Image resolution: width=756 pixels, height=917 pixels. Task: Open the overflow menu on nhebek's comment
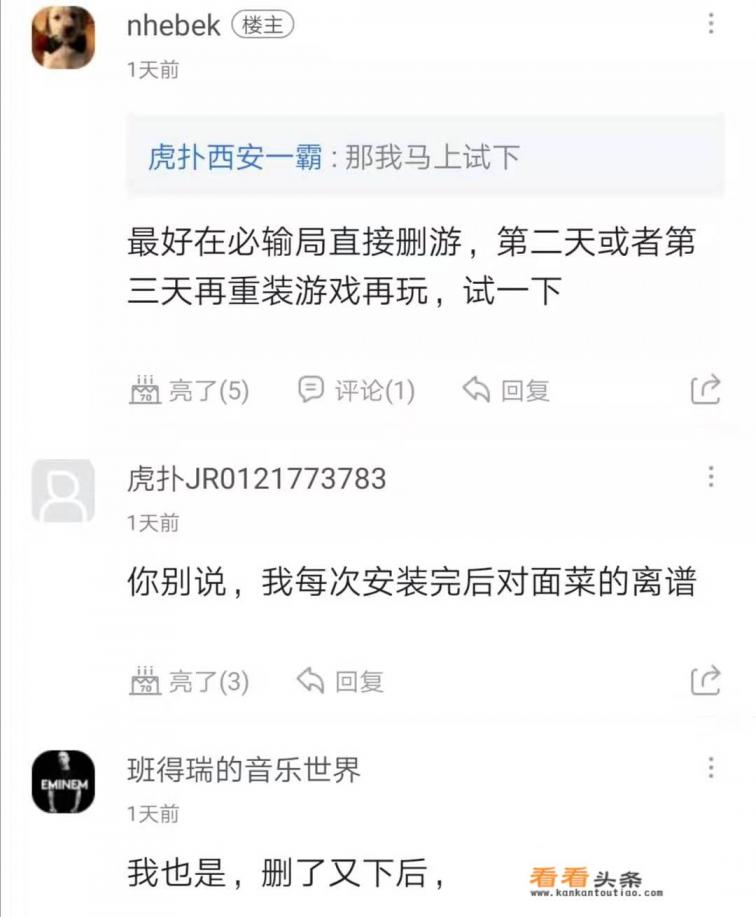(711, 24)
